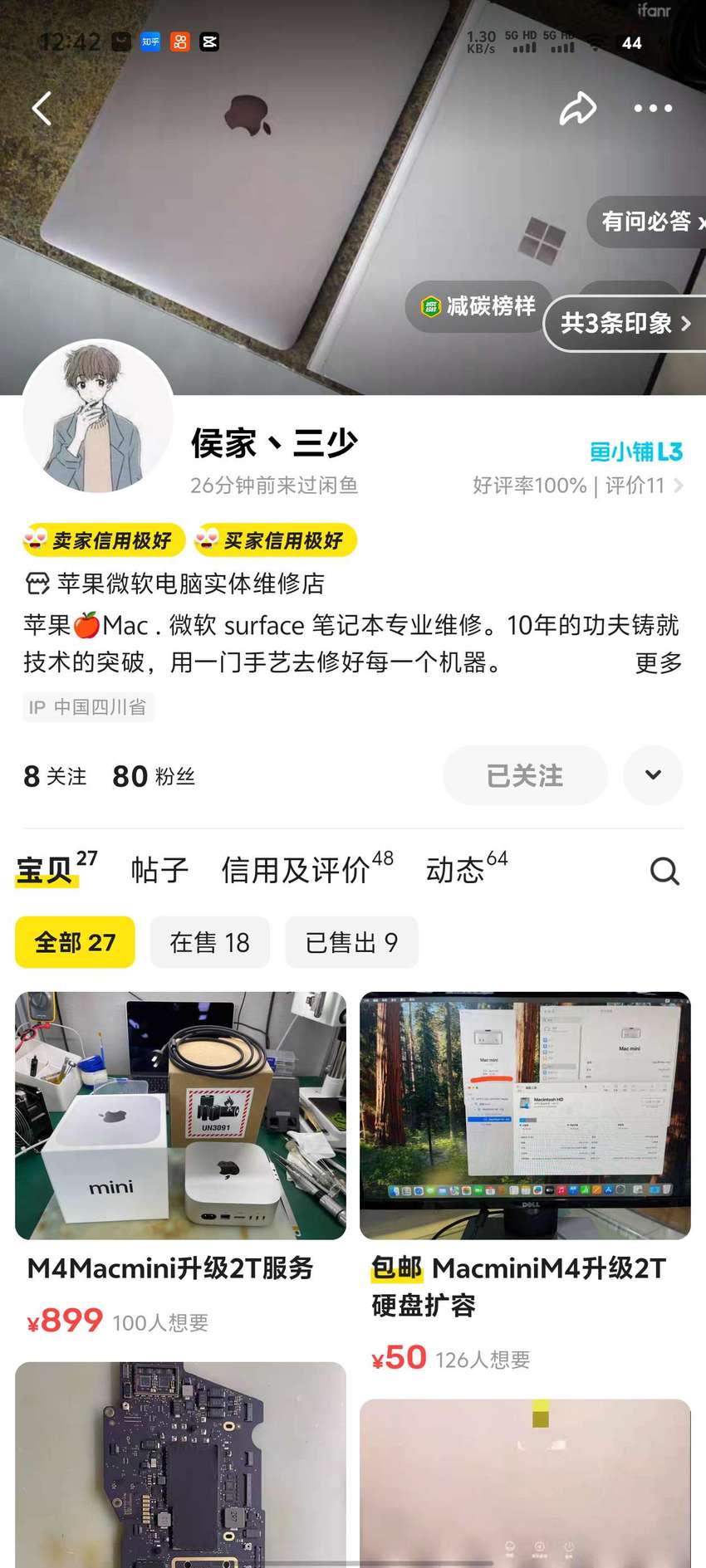Switch to the 帖子 tab
This screenshot has width=706, height=1568.
[x=159, y=870]
